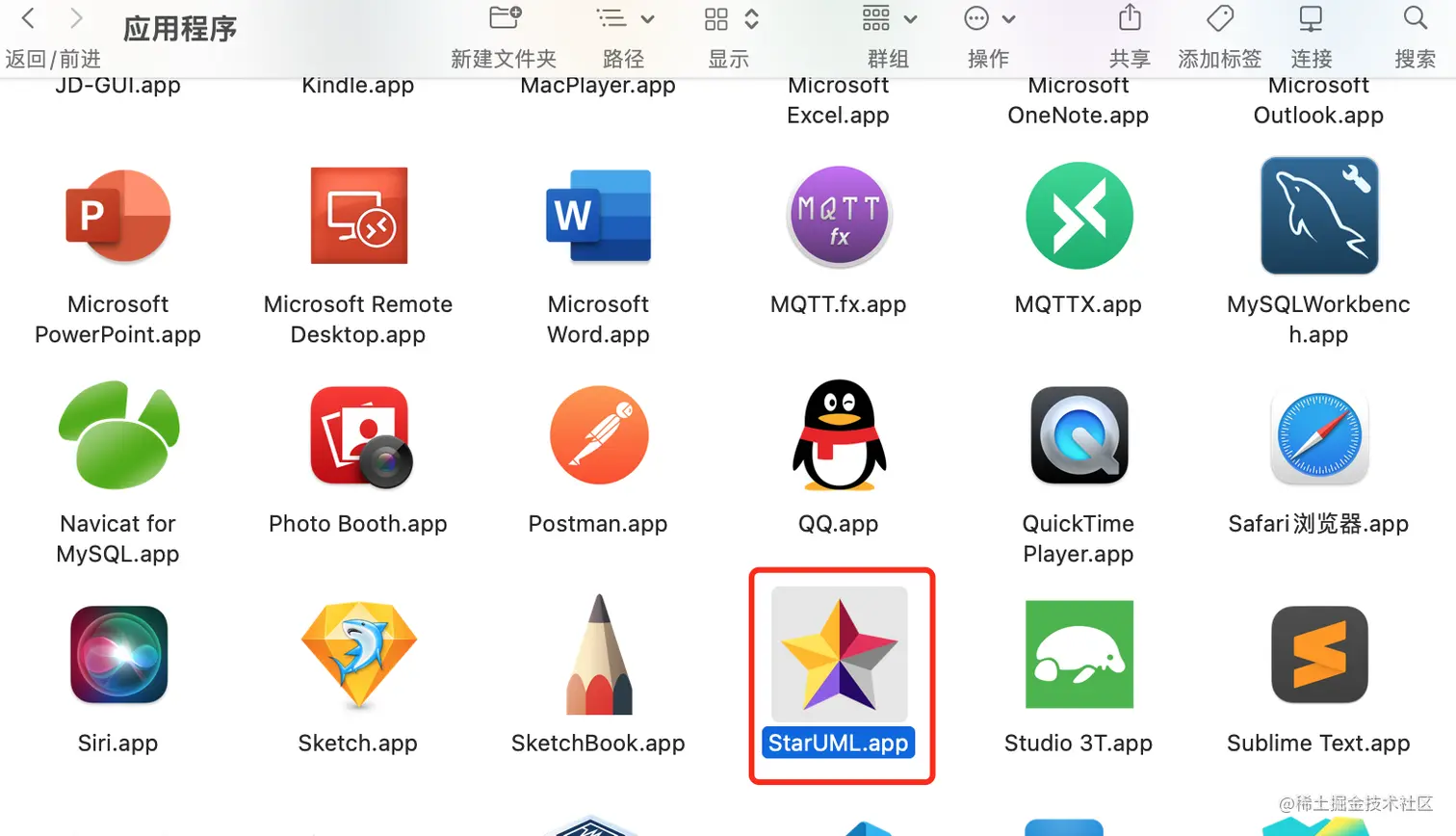Create a new folder from the toolbar
Image resolution: width=1456 pixels, height=836 pixels.
(505, 18)
